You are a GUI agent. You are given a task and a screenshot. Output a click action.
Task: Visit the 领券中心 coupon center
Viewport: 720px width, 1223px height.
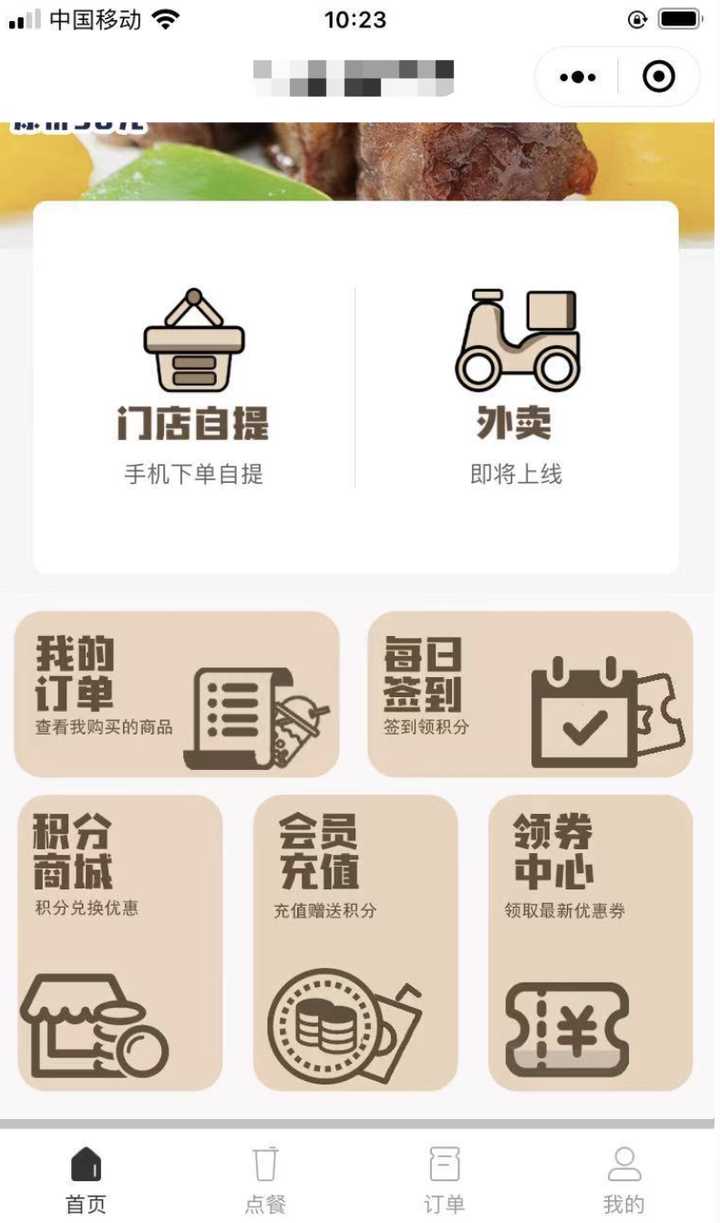click(590, 942)
